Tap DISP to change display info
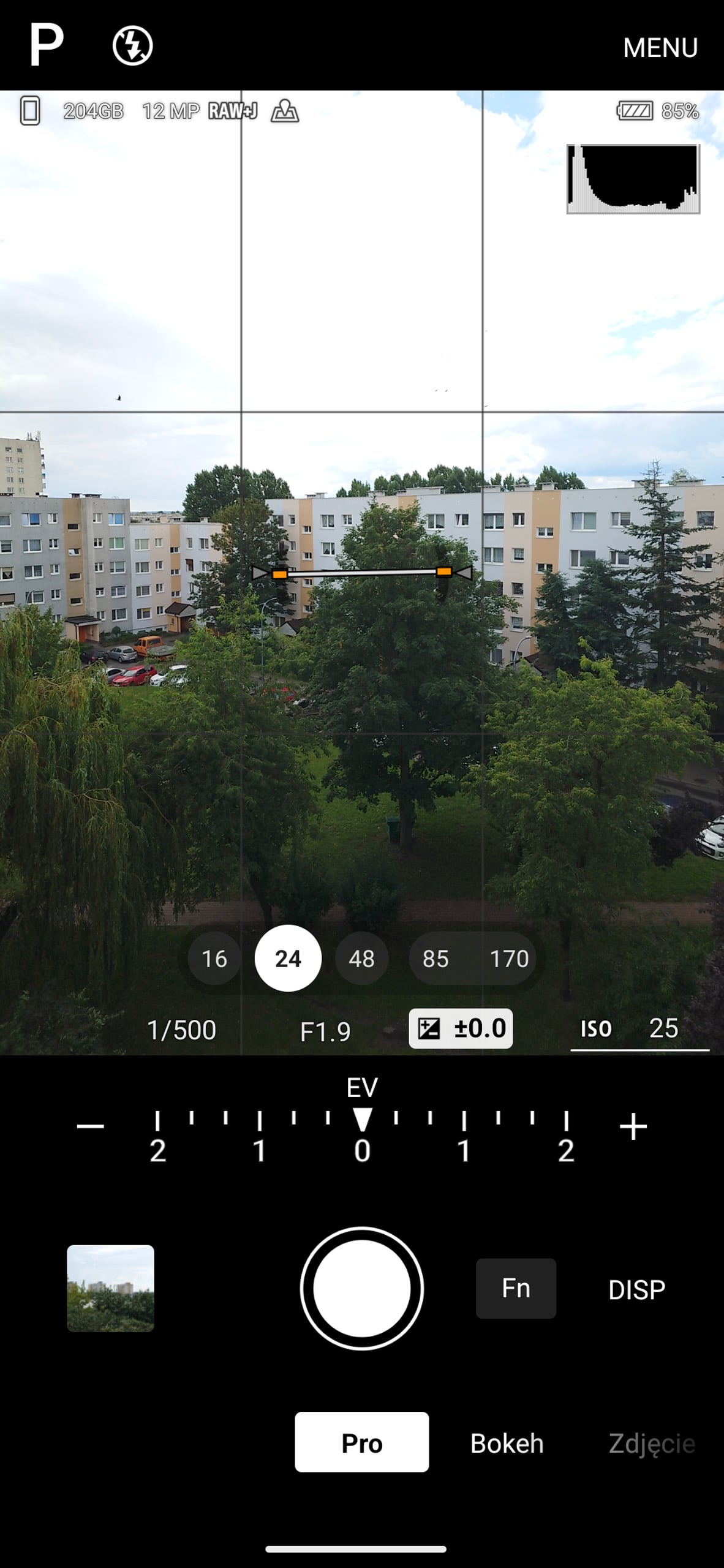This screenshot has height=1568, width=724. [x=636, y=1290]
